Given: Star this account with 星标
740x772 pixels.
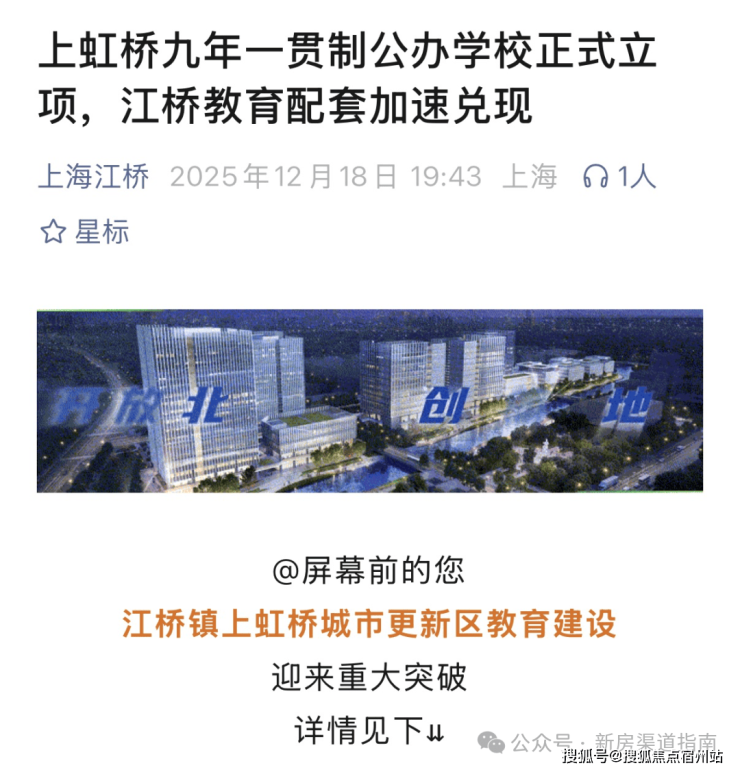Looking at the screenshot, I should tap(85, 232).
